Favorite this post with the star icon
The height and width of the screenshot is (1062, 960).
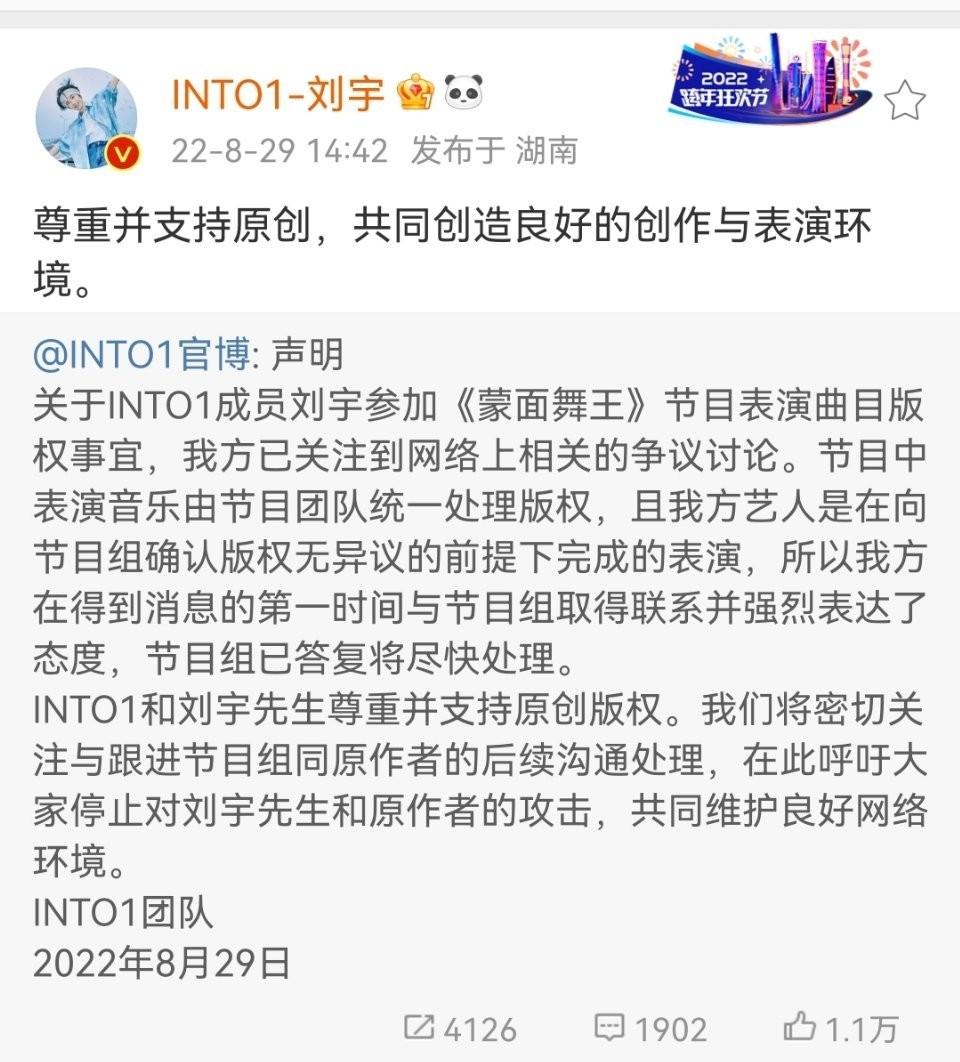tap(905, 100)
